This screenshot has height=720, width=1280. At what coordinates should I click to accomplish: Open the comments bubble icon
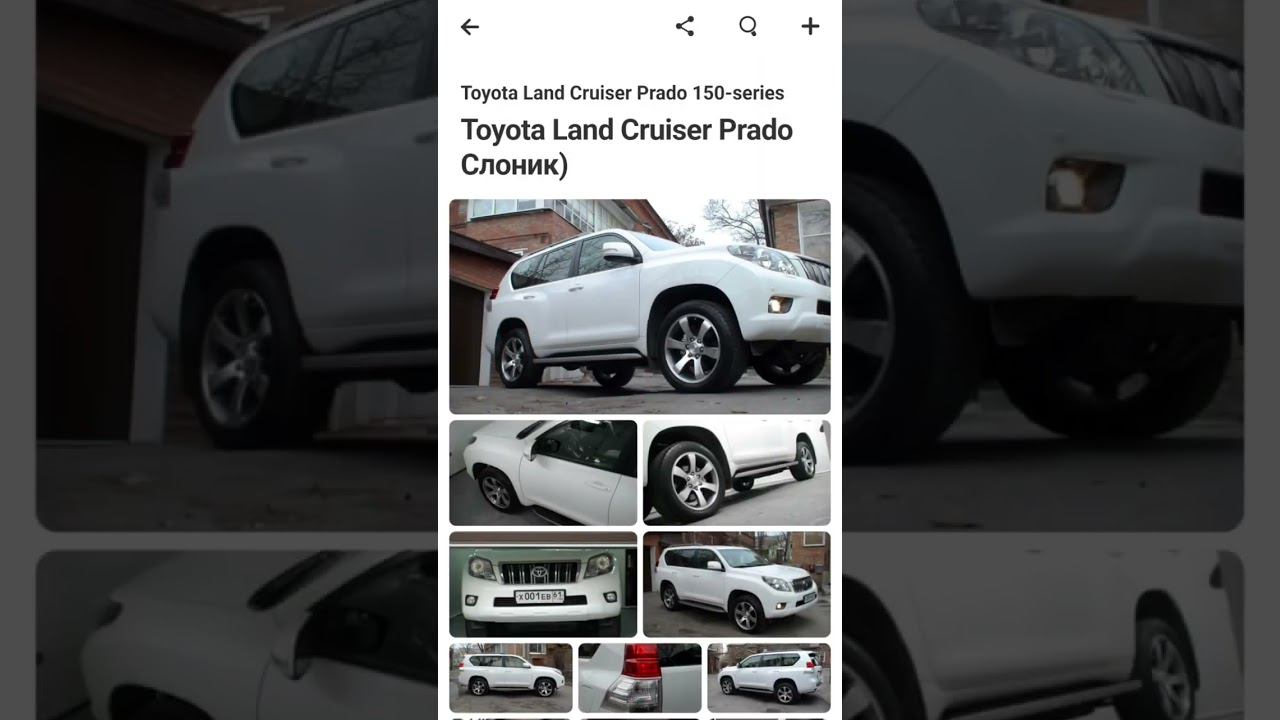(x=748, y=27)
